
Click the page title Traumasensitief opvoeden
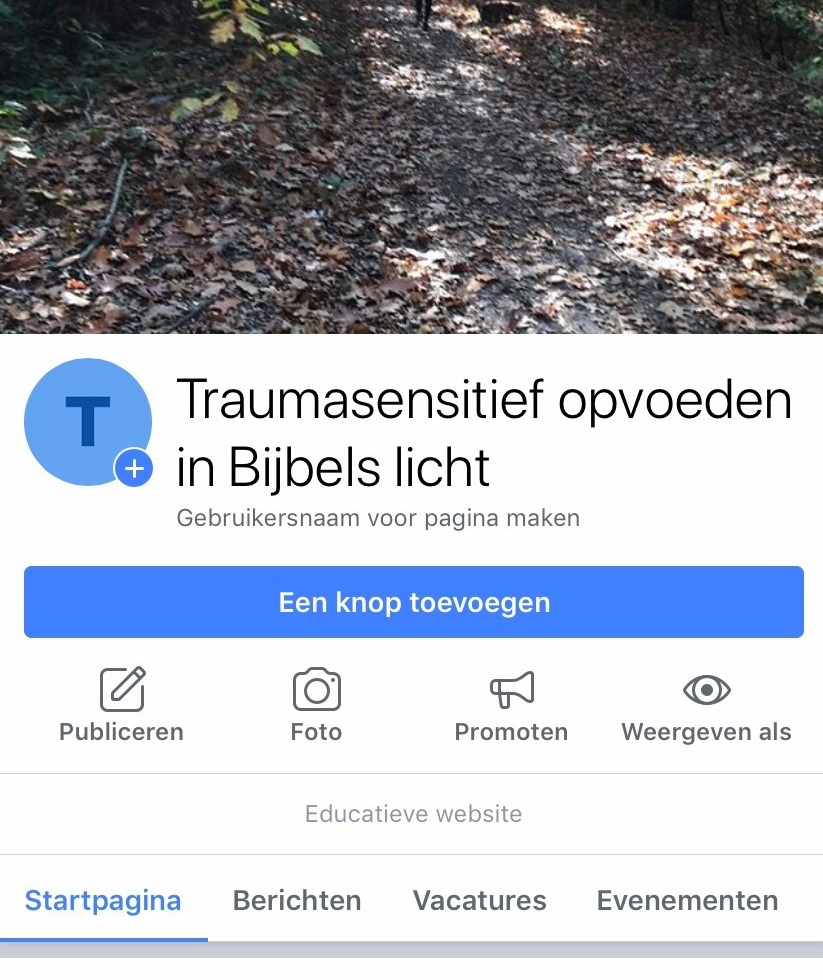[483, 399]
